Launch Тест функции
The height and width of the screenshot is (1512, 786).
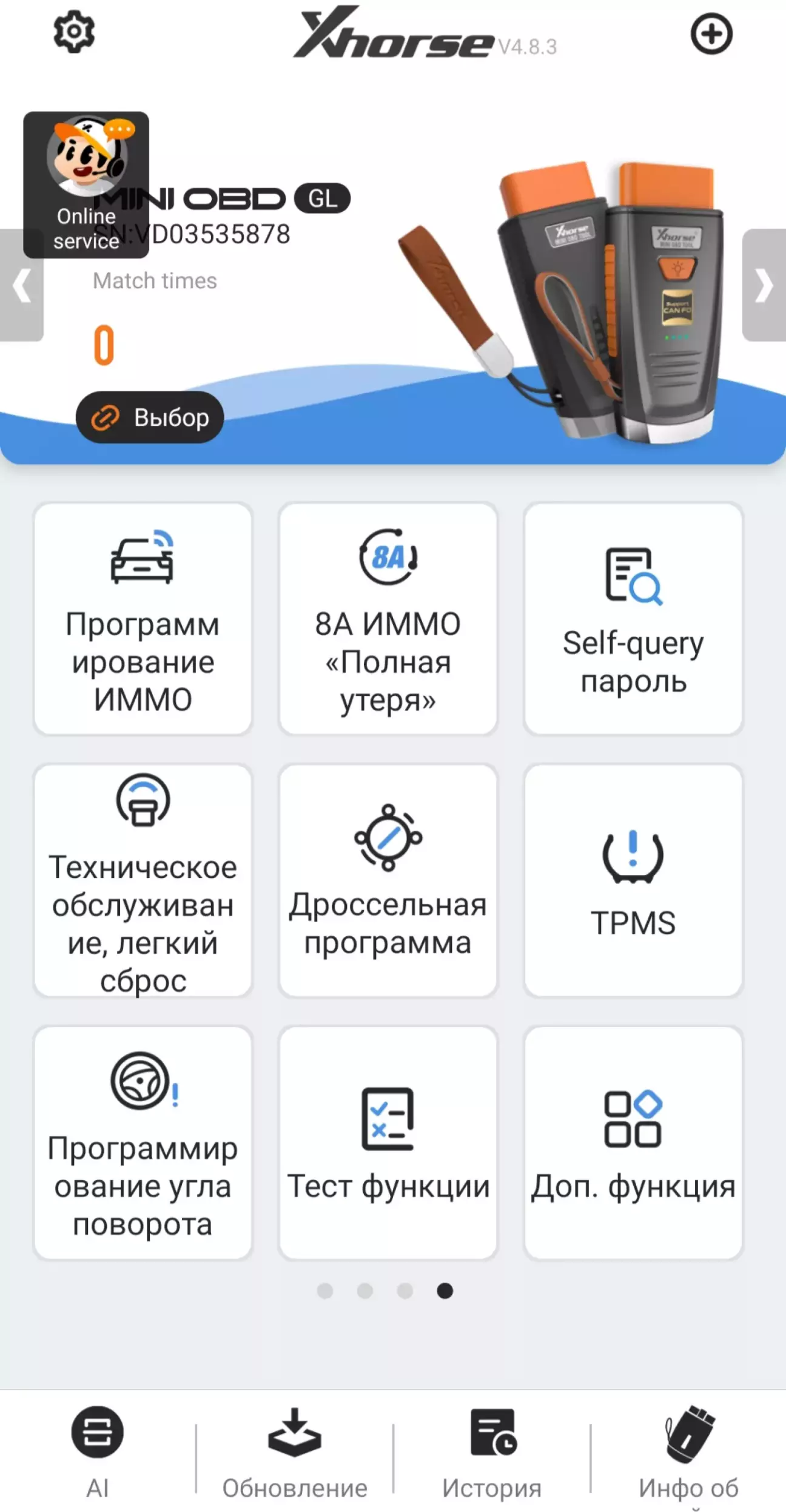tap(388, 1143)
